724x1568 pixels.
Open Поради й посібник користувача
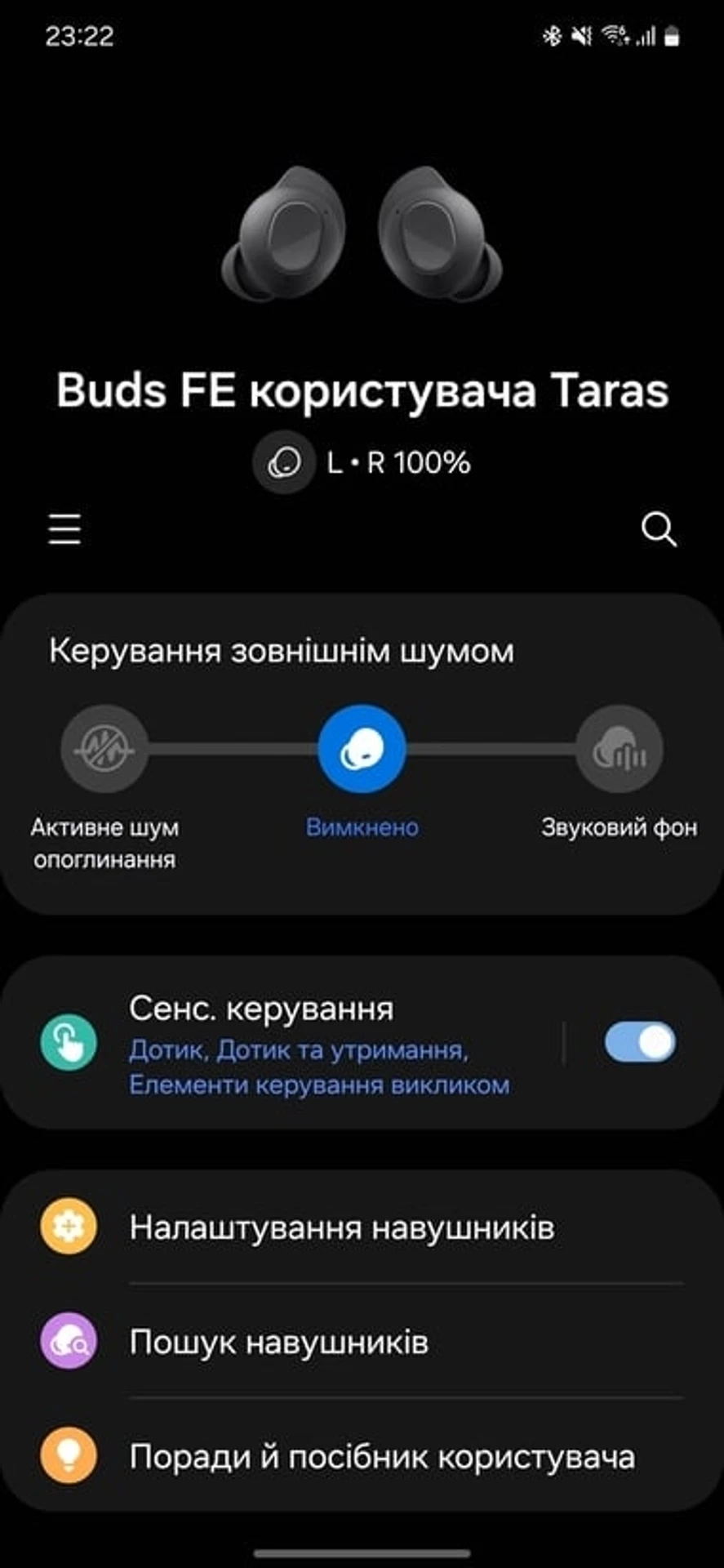click(x=381, y=1456)
